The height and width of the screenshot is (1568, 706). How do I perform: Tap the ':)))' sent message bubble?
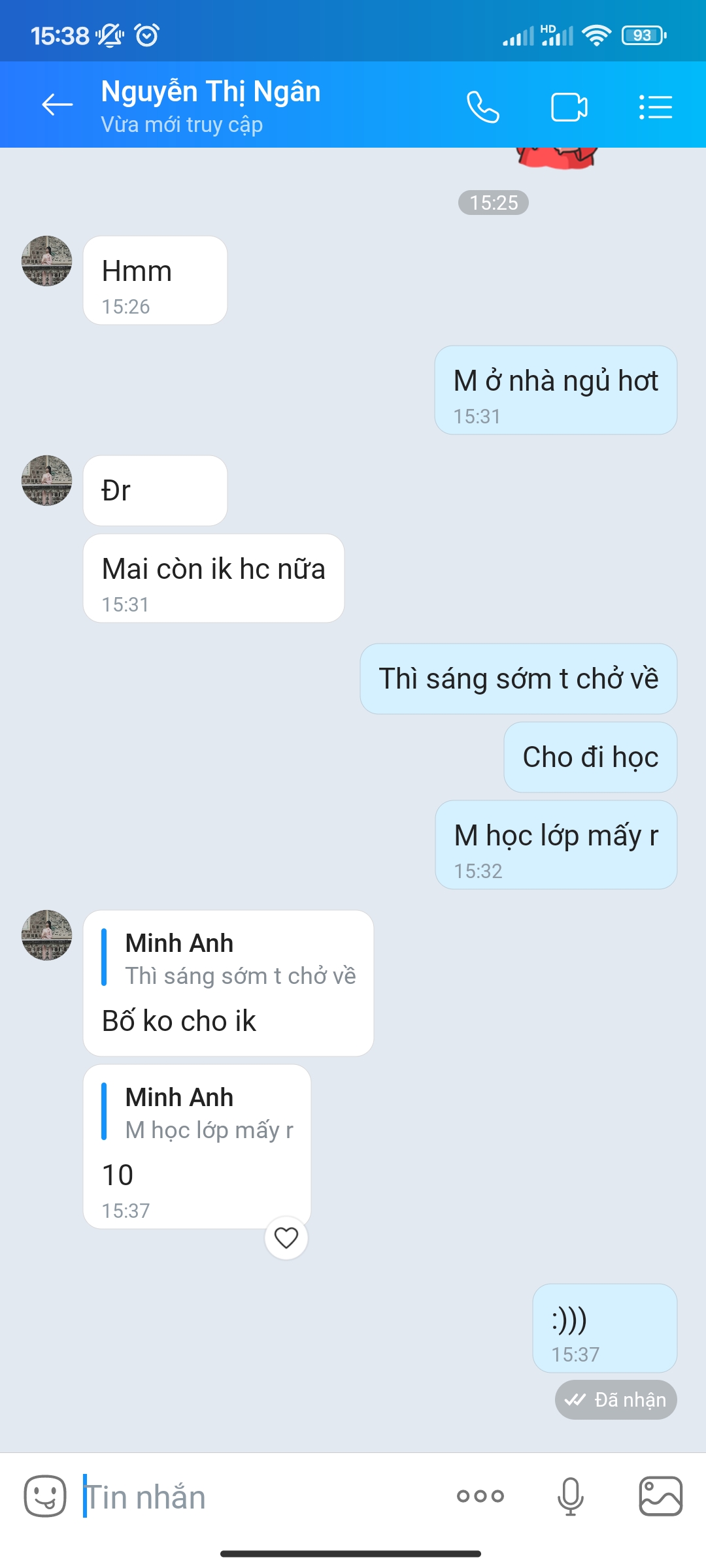pos(604,1315)
